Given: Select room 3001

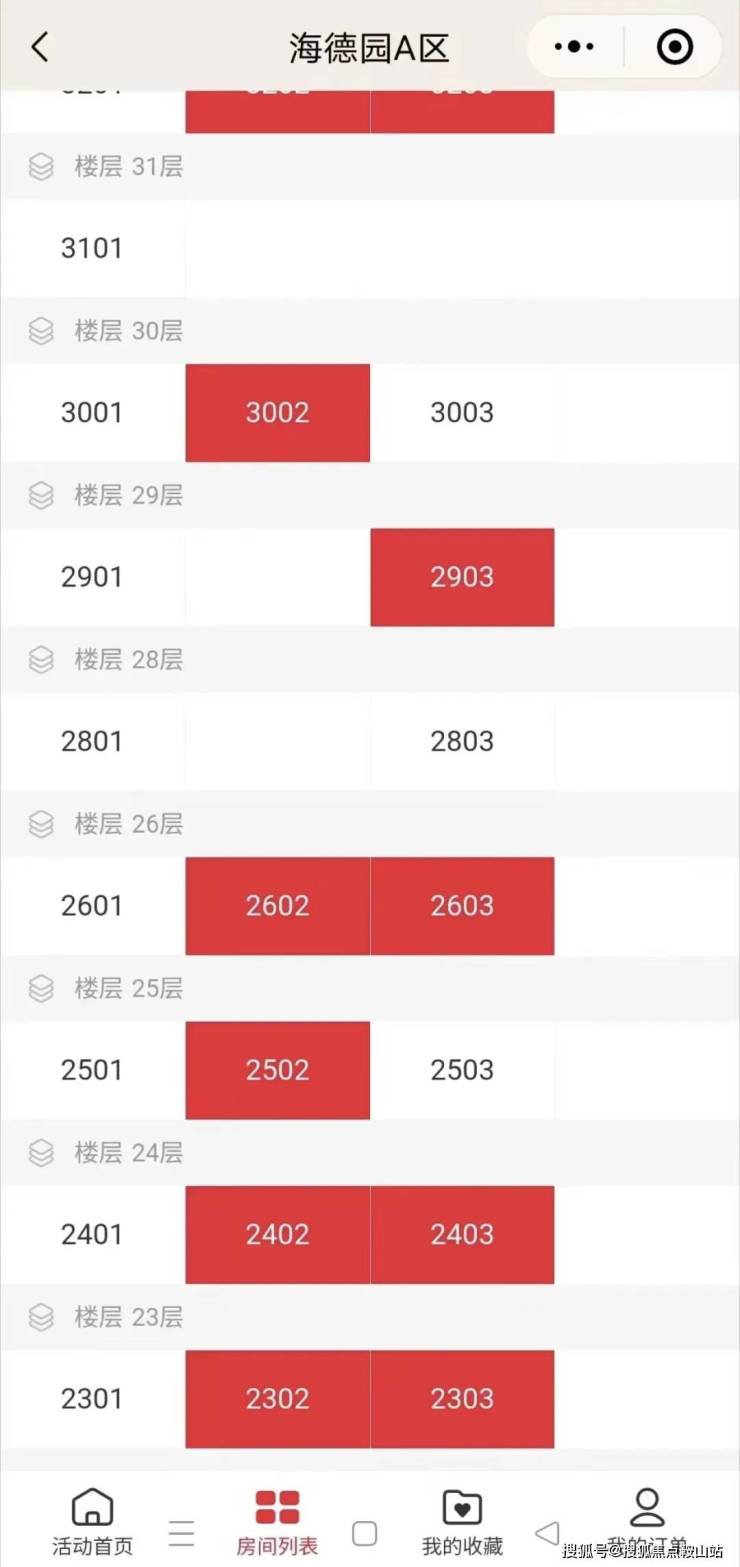Looking at the screenshot, I should (92, 412).
